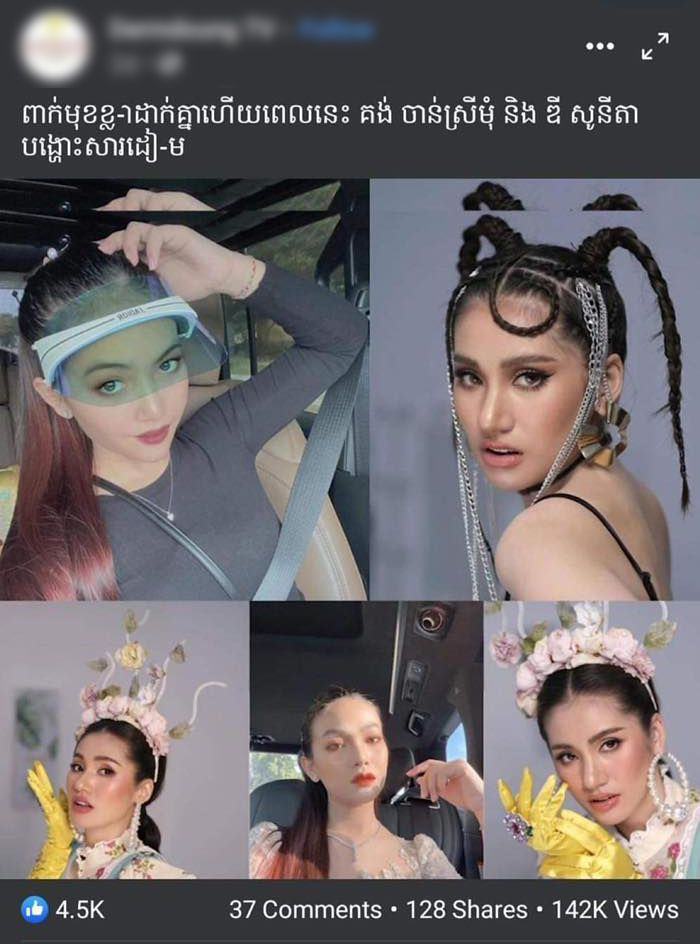Open the page's blurred profile picture

[x=56, y=45]
